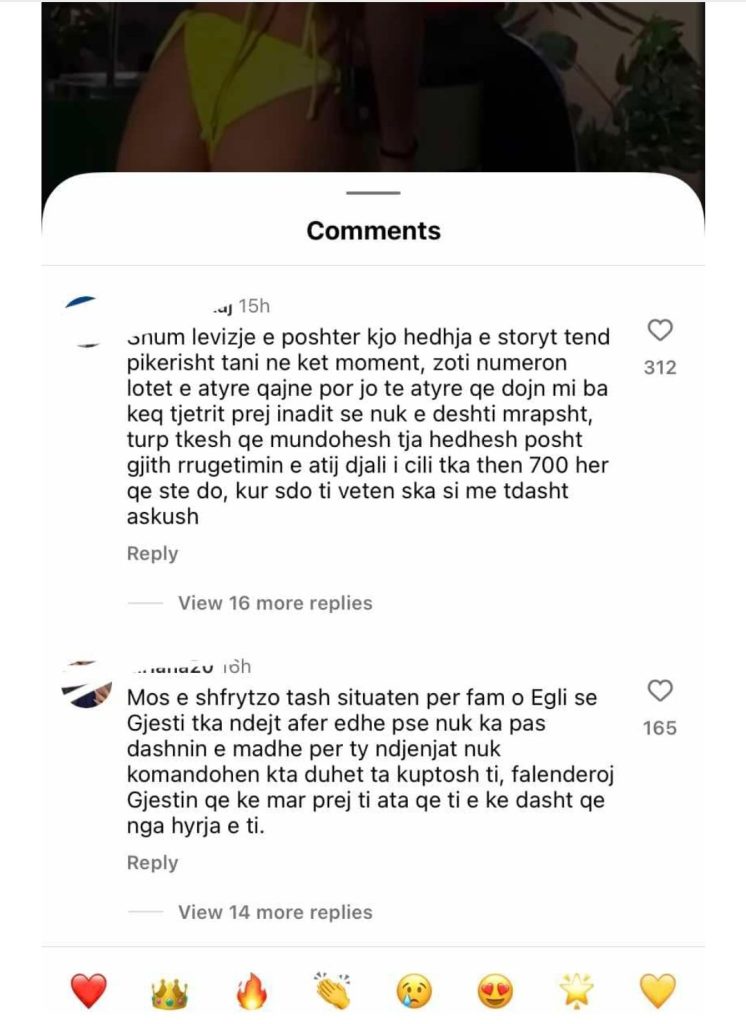Tap the Comments sheet drag handle
Screen dimensions: 746x1024
coord(373,193)
